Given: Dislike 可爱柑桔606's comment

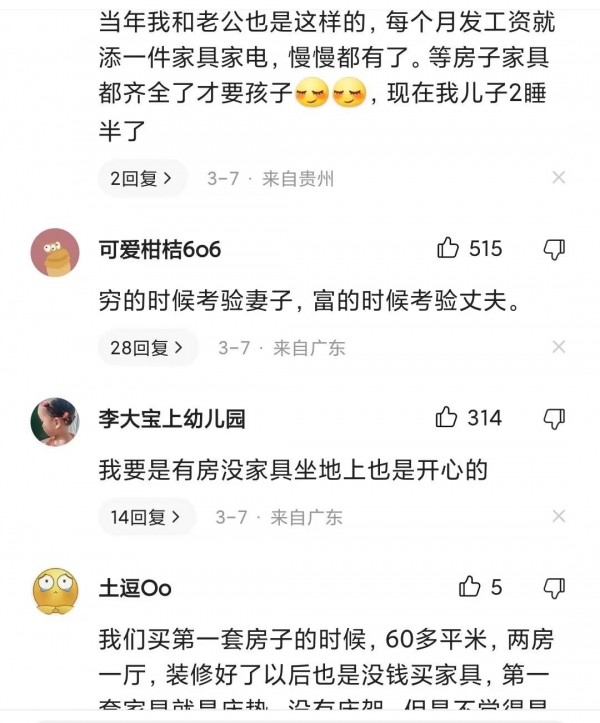Looking at the screenshot, I should click(x=553, y=248).
